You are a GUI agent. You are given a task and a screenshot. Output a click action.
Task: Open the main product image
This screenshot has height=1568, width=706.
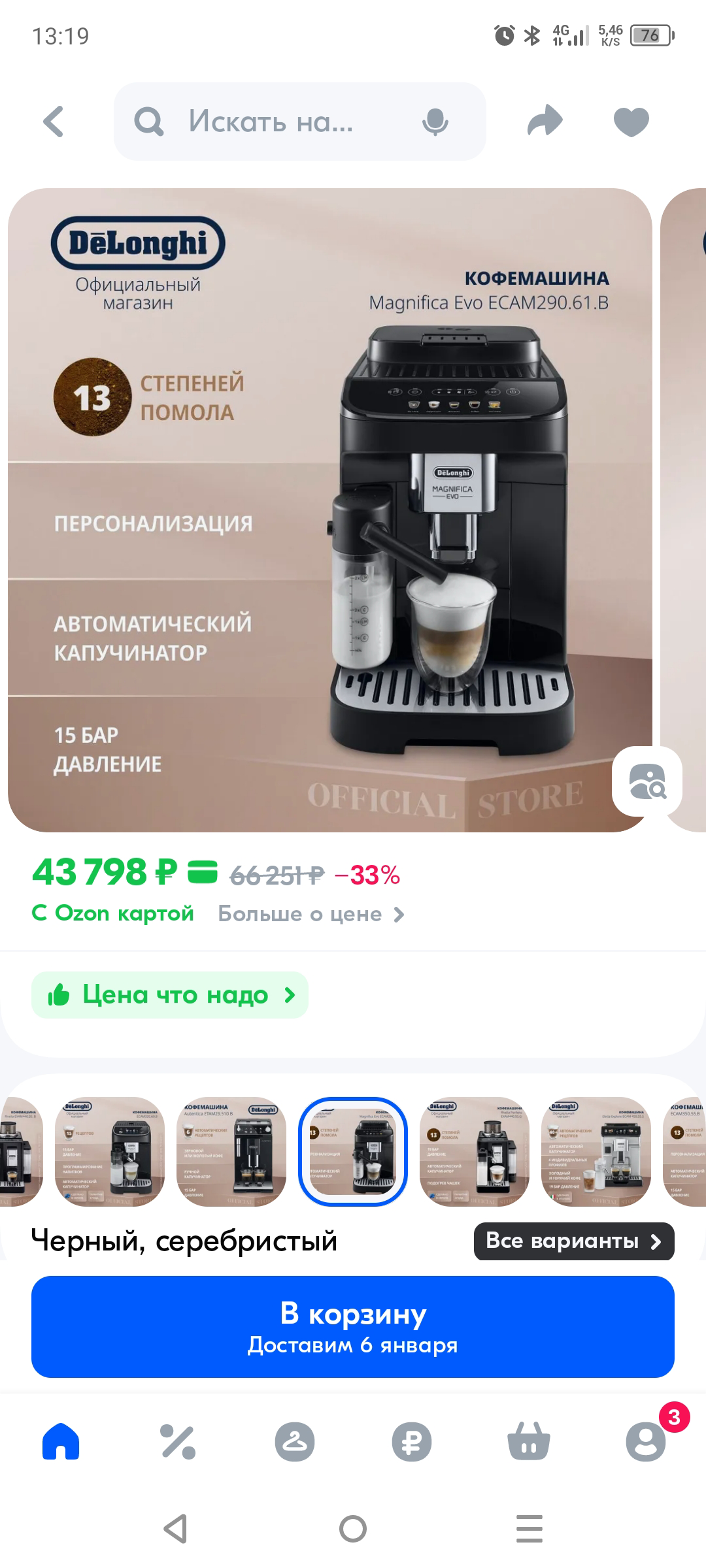pos(330,510)
